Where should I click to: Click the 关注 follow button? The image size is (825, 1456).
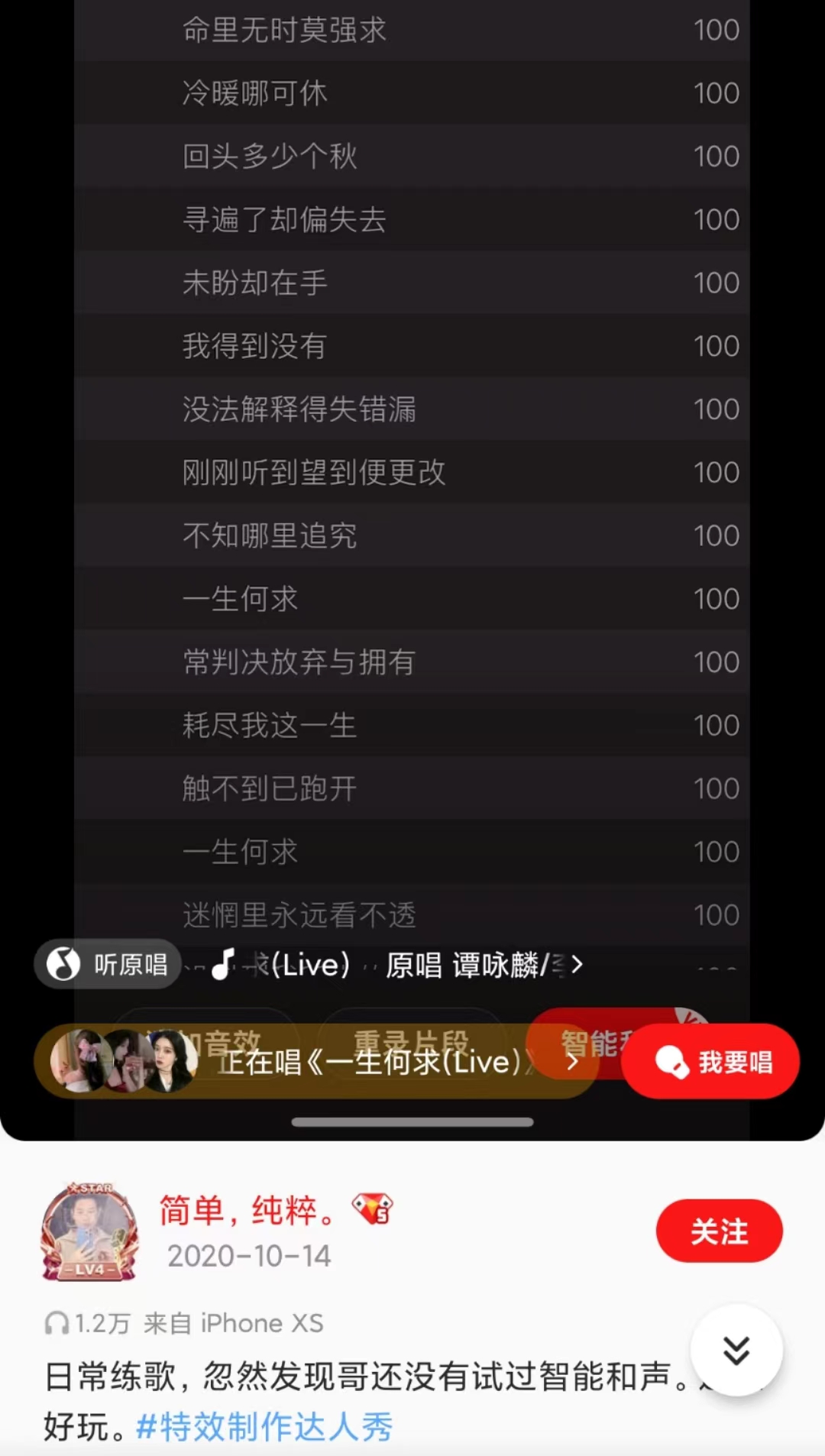tap(718, 1230)
